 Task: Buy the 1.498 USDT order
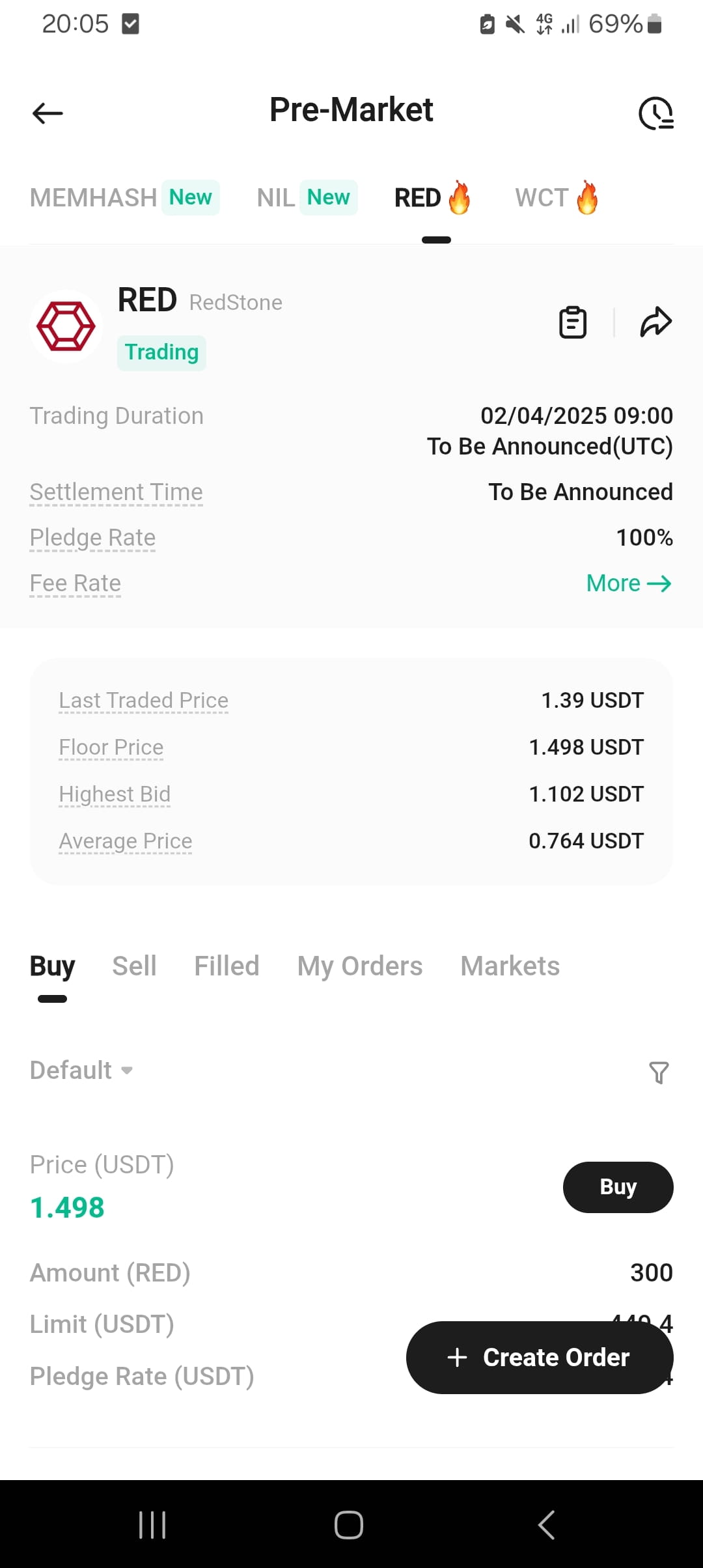pyautogui.click(x=618, y=1187)
